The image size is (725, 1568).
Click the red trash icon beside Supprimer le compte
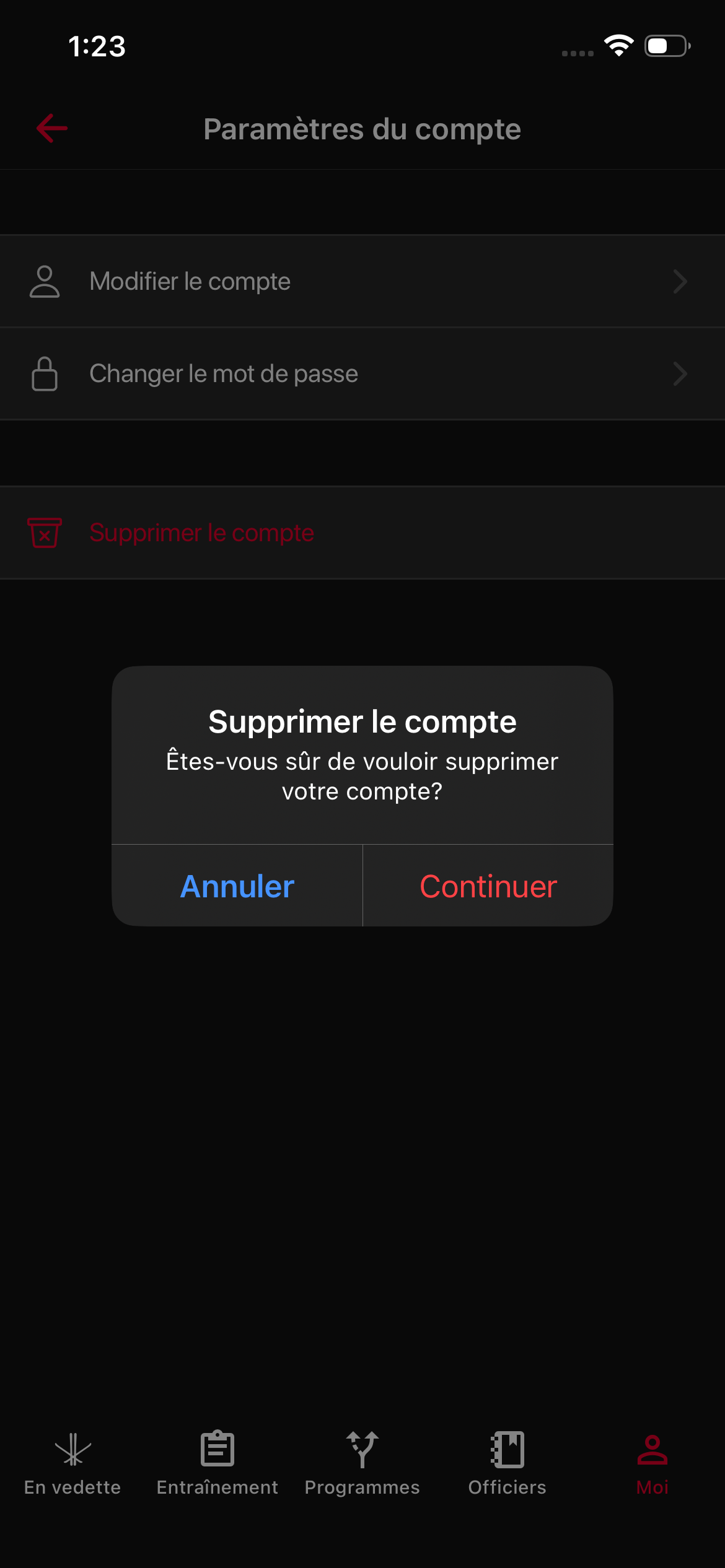43,533
